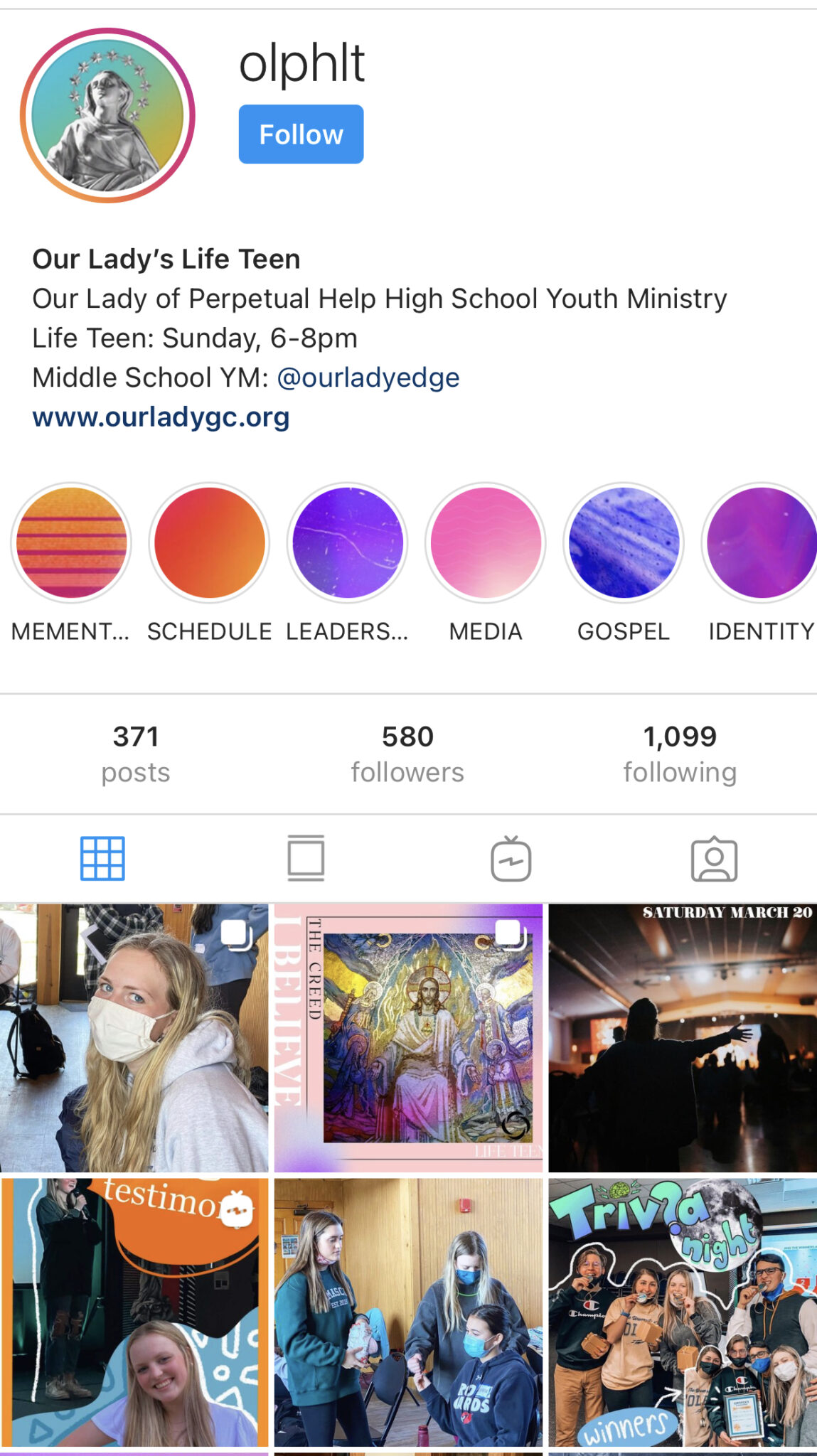Open the MEMENT... story highlight

coord(71,542)
